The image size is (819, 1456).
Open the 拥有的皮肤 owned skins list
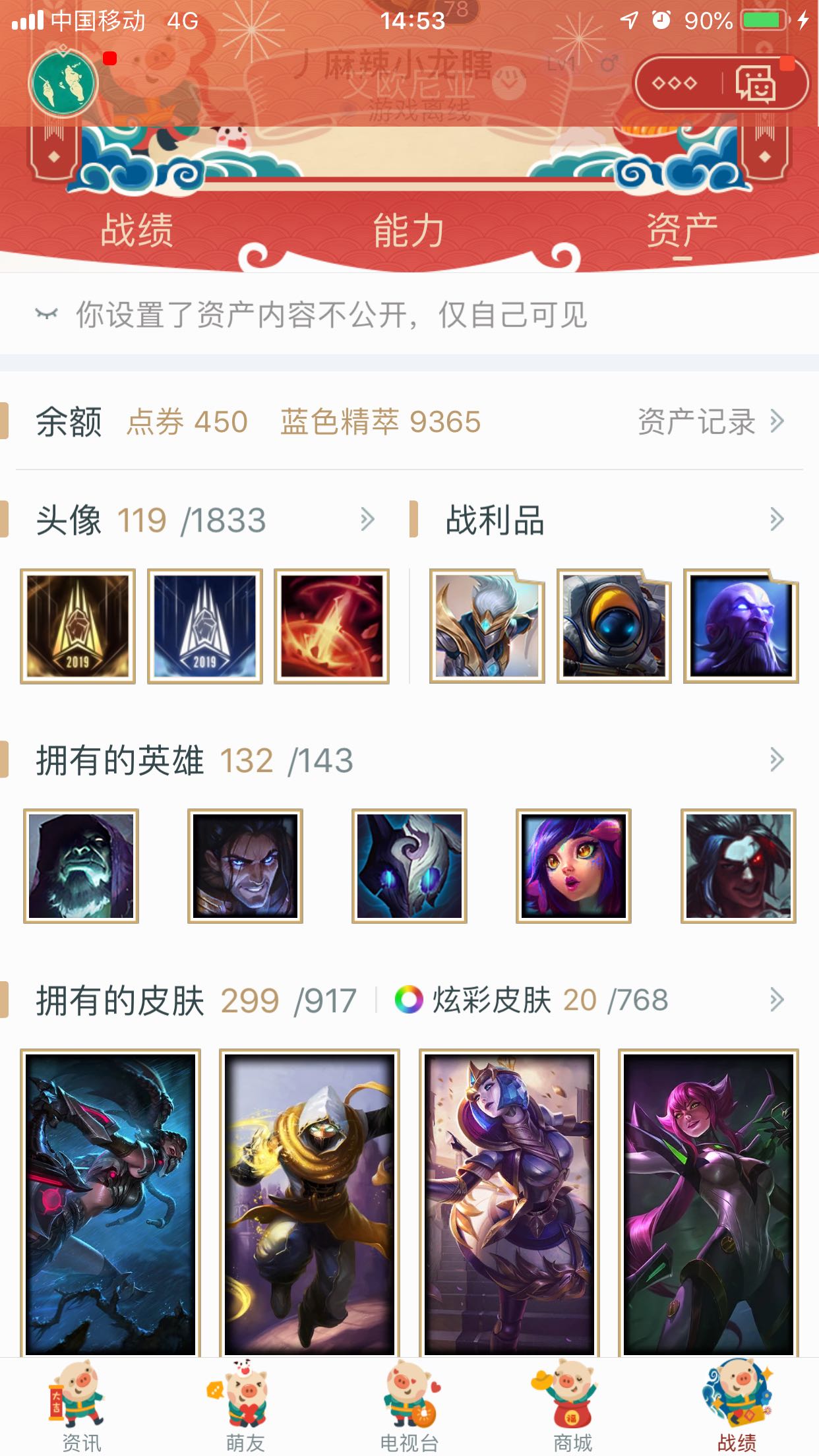pos(776,1000)
